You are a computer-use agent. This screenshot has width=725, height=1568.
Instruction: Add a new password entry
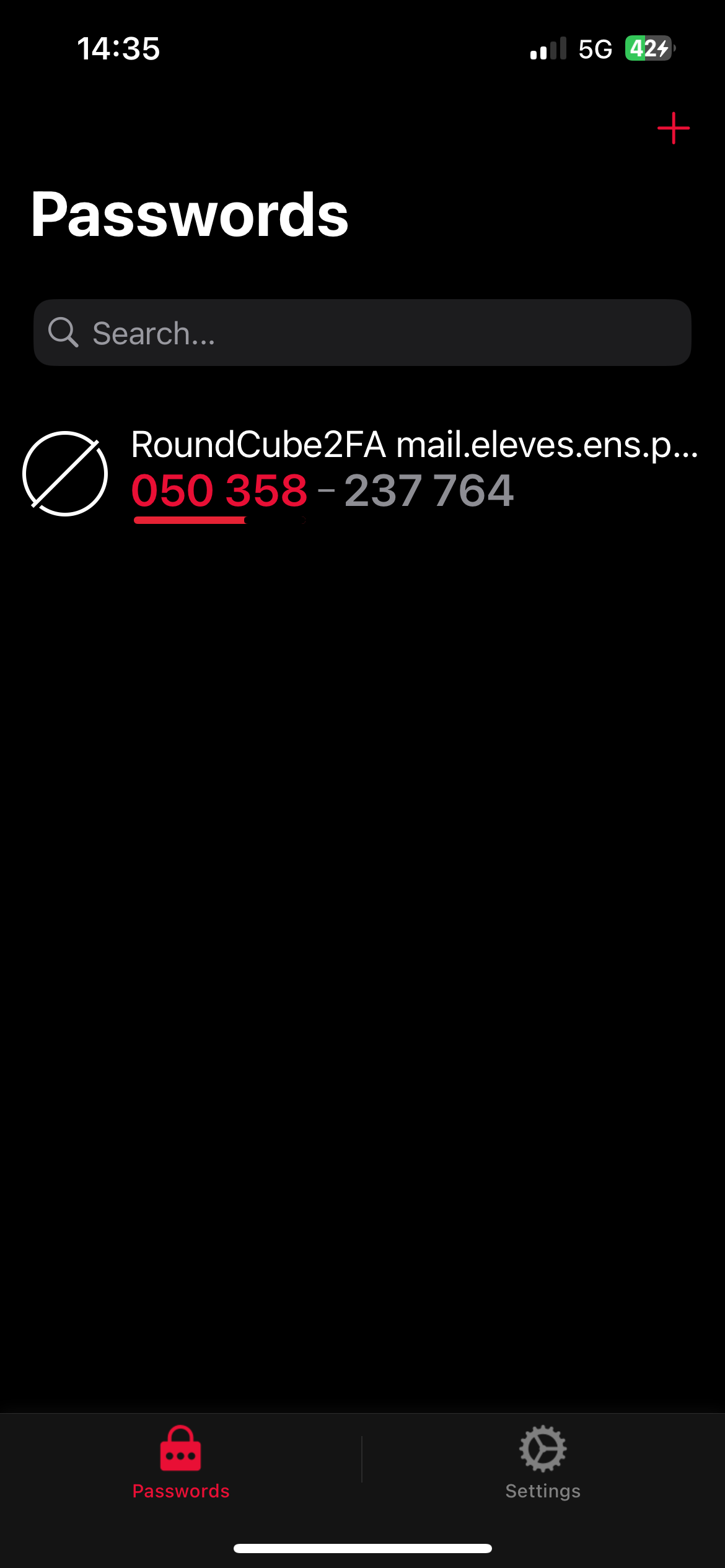point(673,128)
